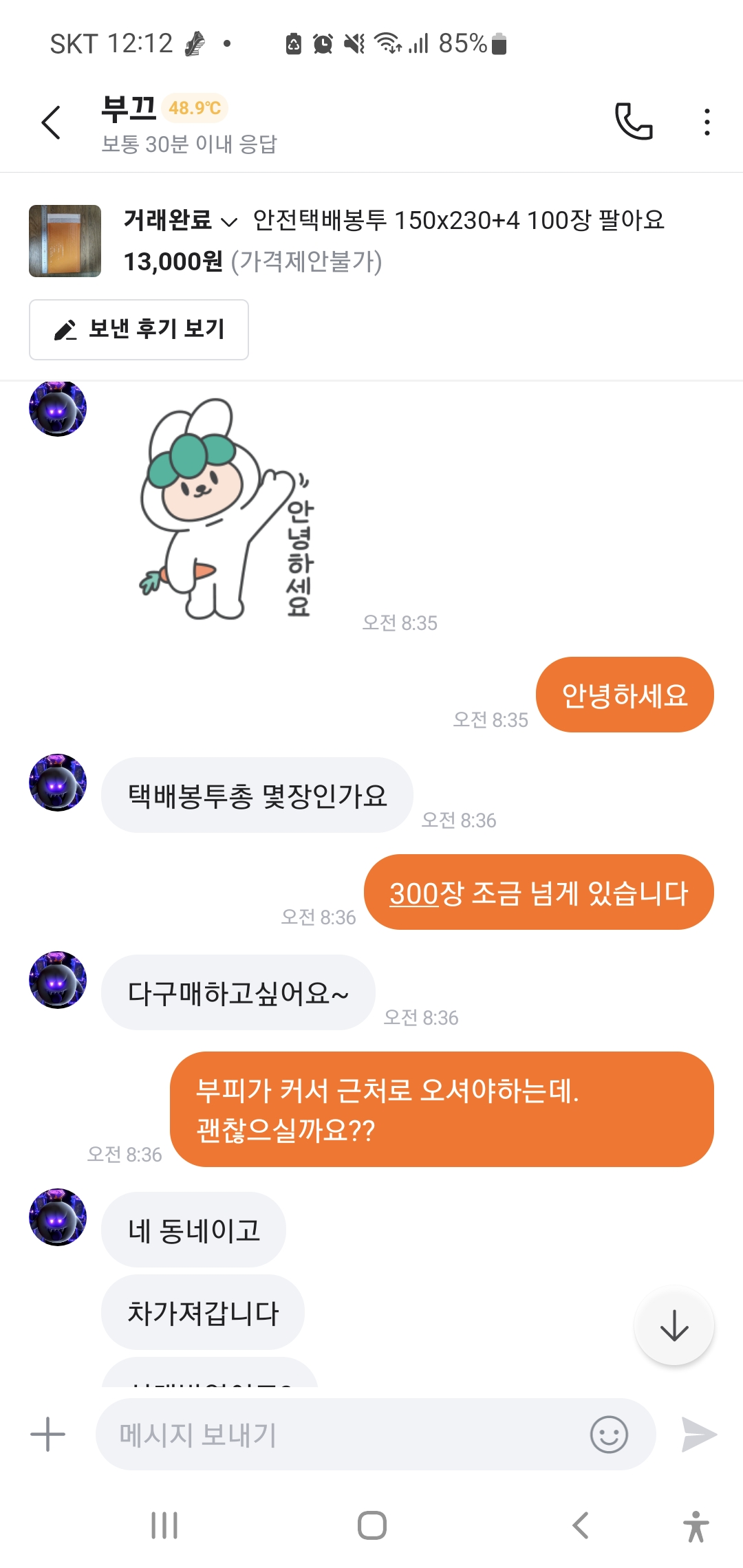Open 부끄's profile picture next to 택배봉투총 몇장인가요
This screenshot has width=743, height=1568.
click(x=58, y=783)
